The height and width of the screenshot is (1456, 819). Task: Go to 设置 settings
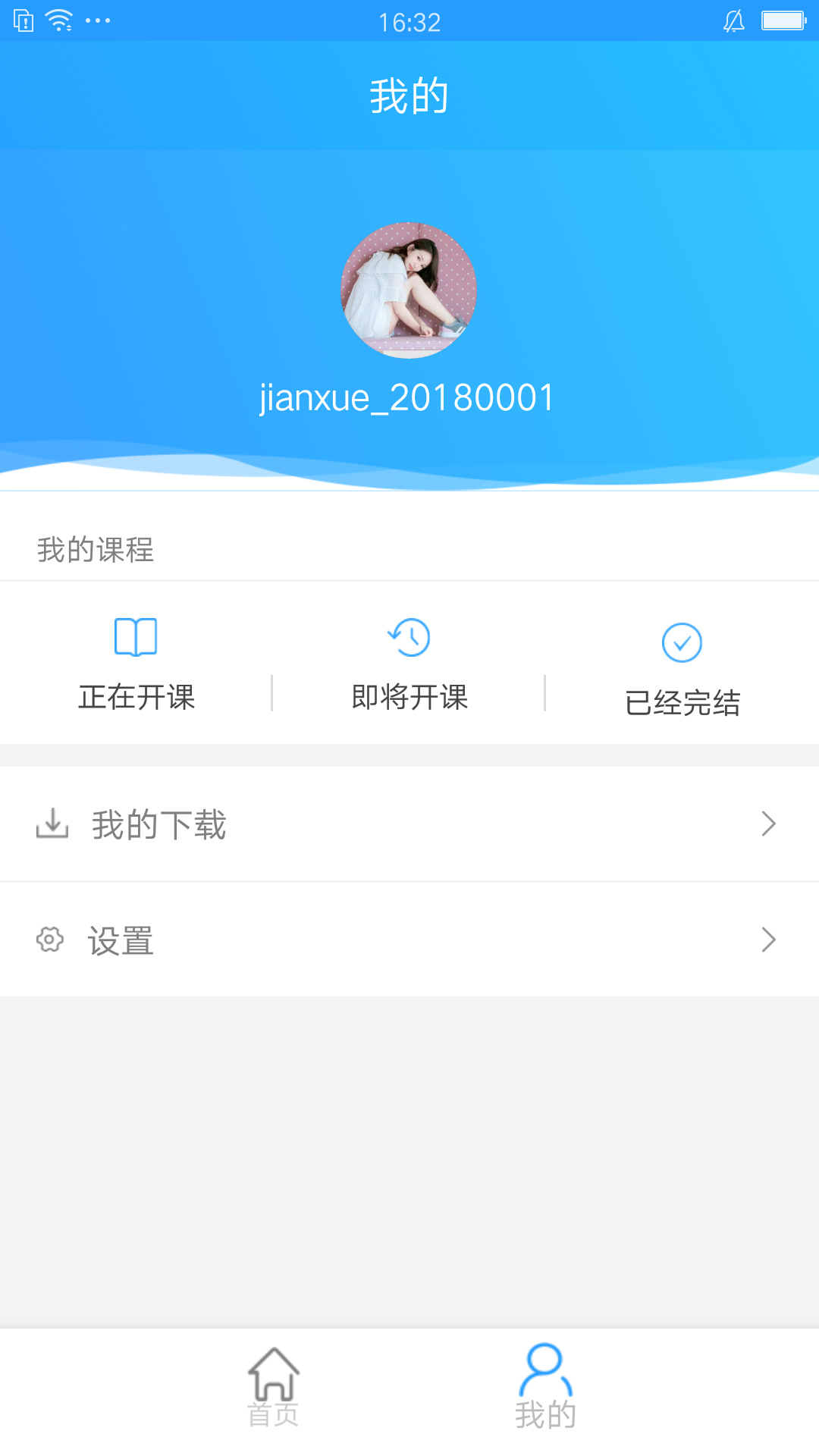409,940
